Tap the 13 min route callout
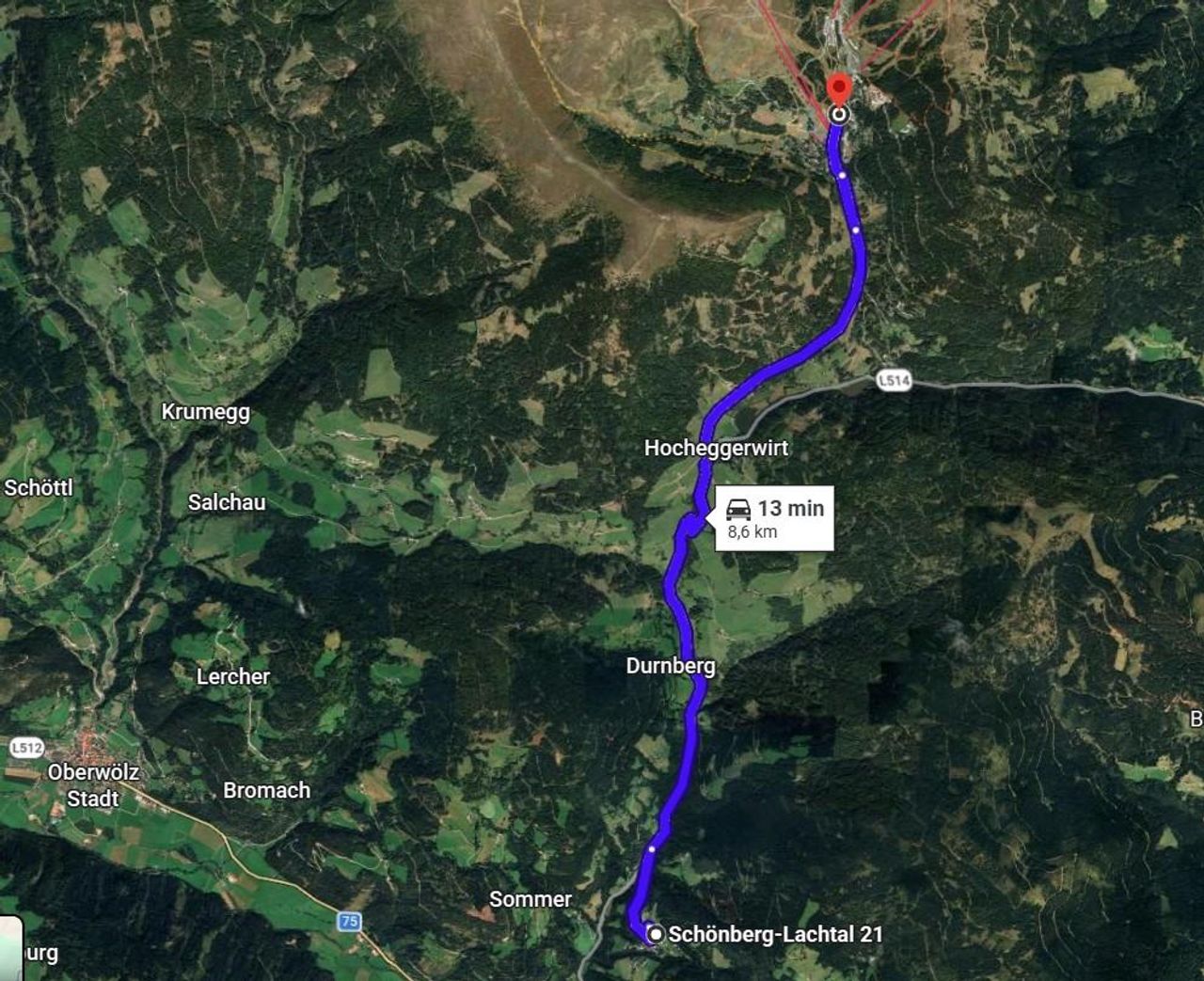The width and height of the screenshot is (1204, 981). (774, 518)
